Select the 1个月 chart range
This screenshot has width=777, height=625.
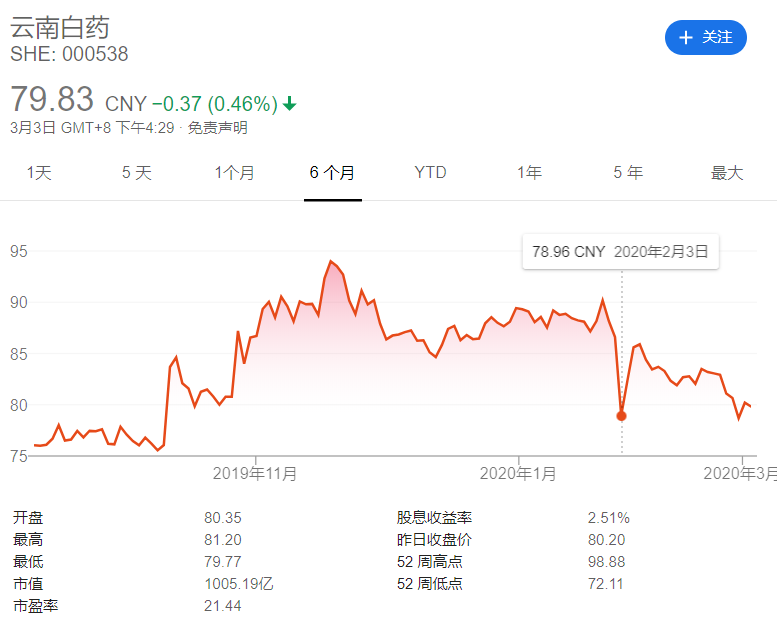tap(235, 173)
